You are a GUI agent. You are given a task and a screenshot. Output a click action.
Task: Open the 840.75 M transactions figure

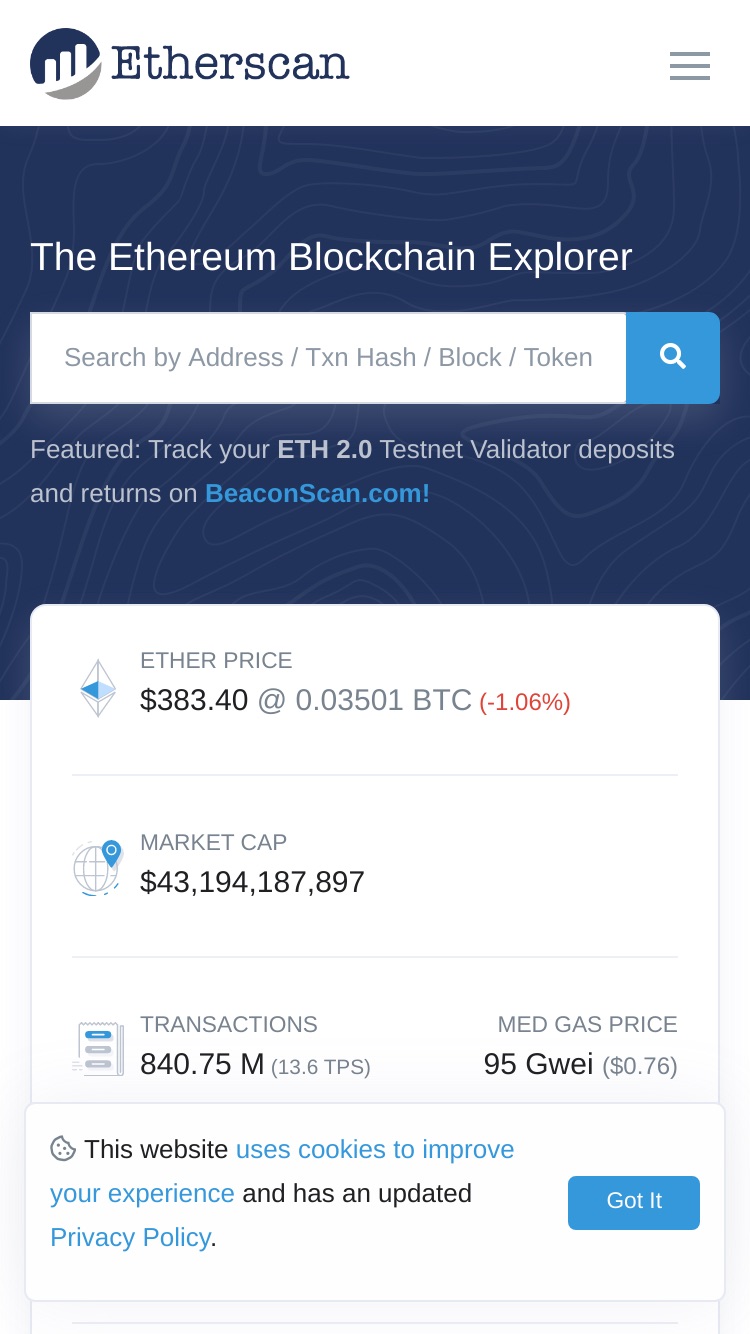(202, 1064)
